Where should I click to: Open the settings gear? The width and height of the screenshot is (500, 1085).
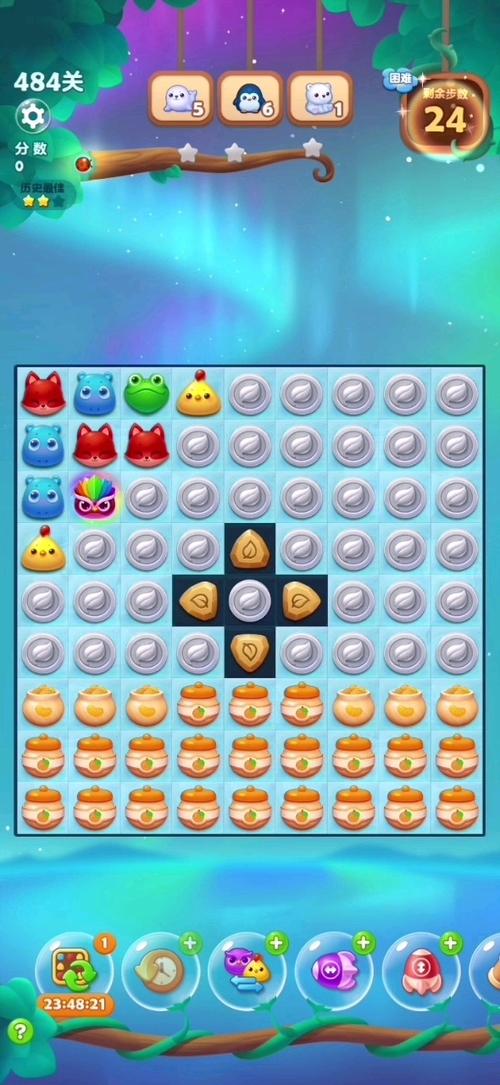click(x=33, y=116)
